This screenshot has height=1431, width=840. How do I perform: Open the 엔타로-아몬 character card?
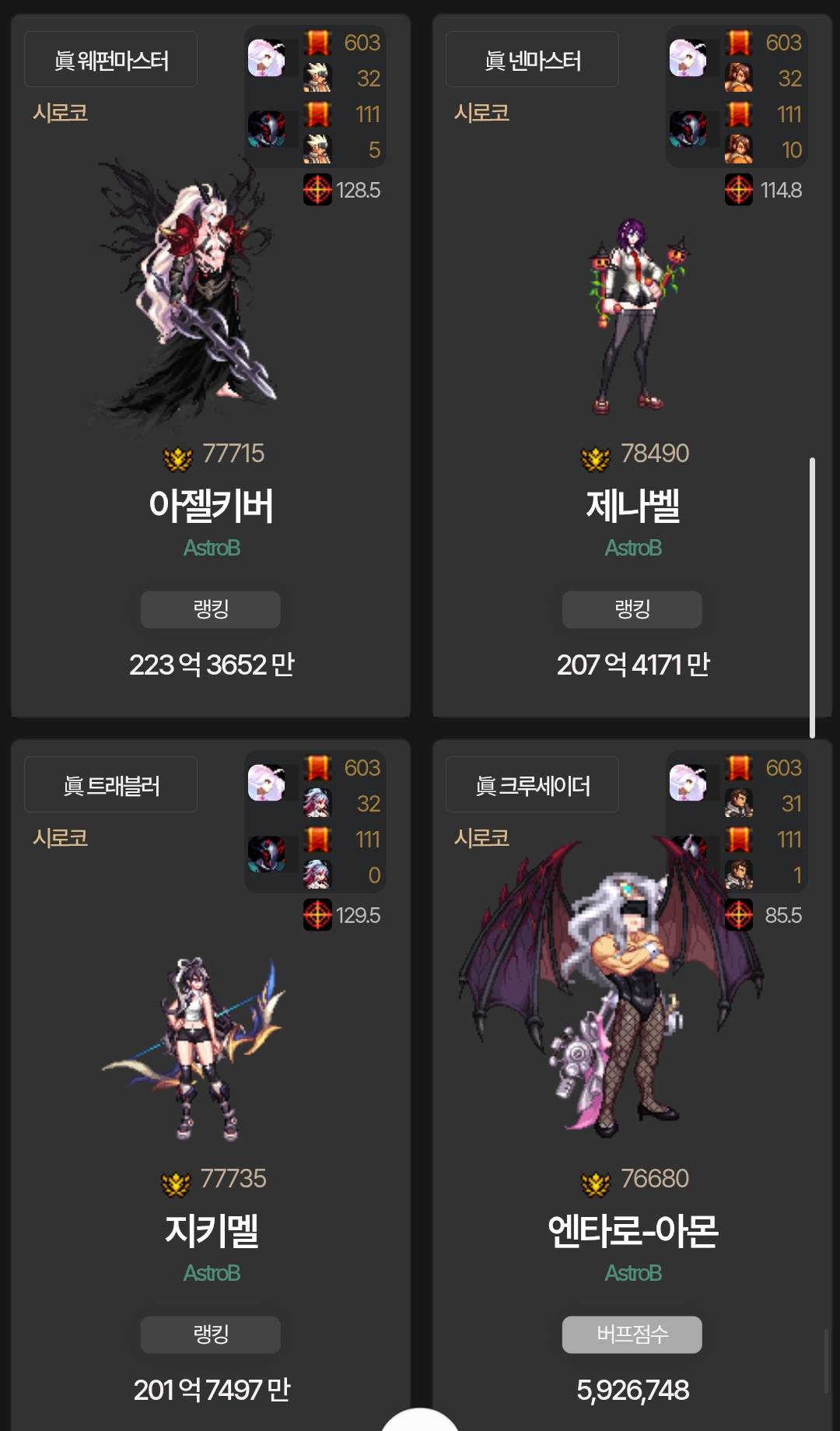632,1231
